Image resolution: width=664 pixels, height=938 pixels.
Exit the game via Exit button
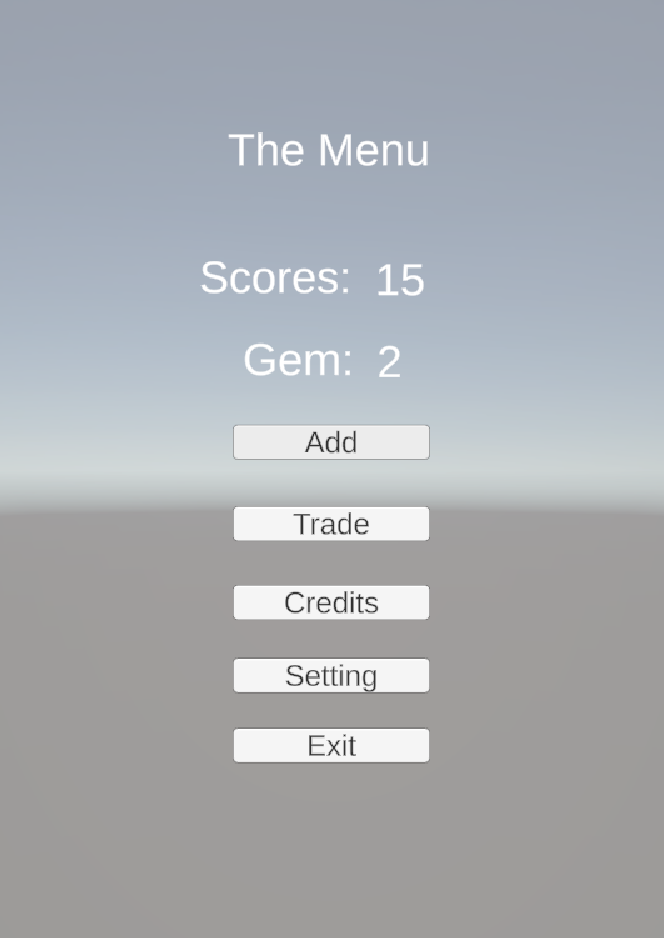click(x=331, y=745)
